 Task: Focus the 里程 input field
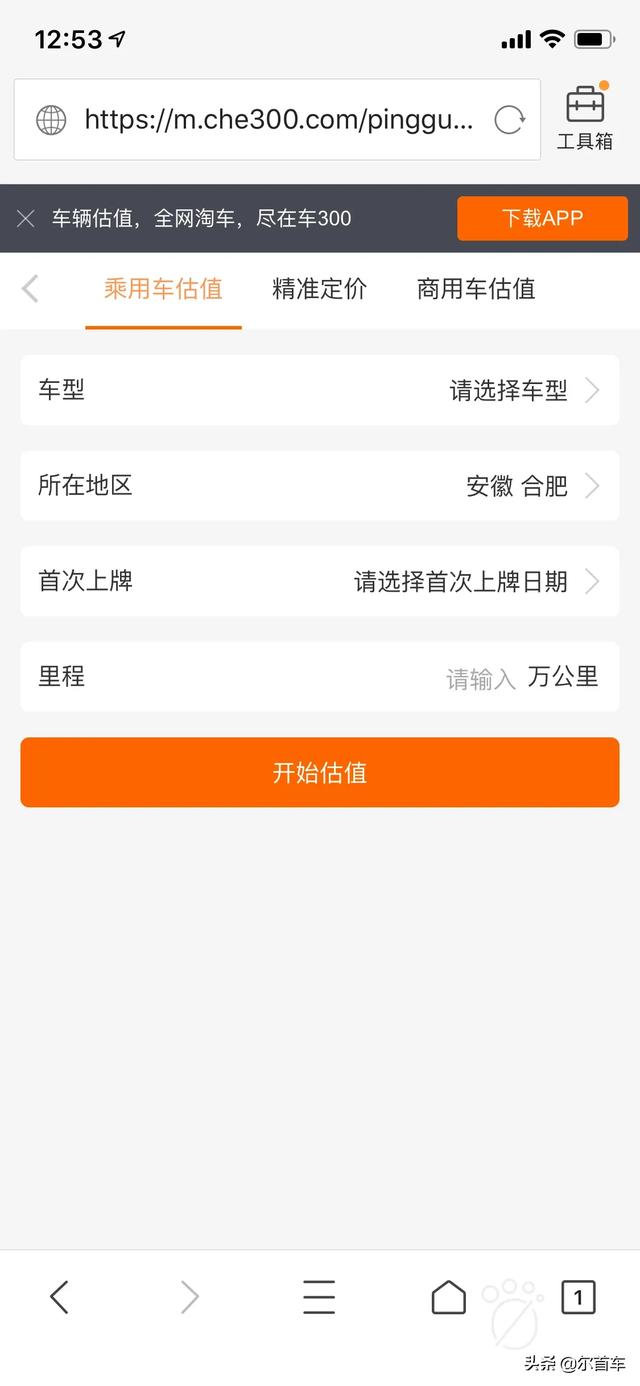click(480, 678)
